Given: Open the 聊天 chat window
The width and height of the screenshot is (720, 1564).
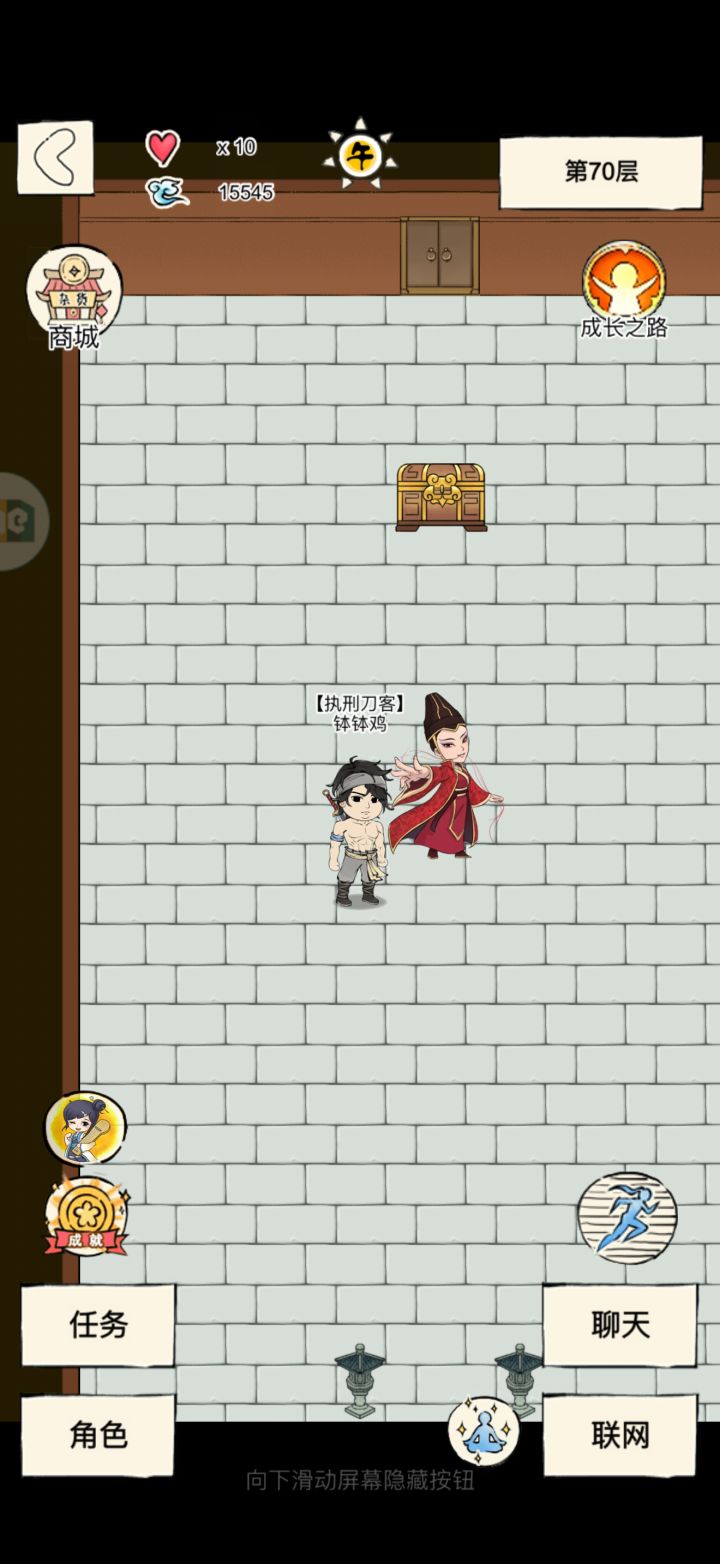Looking at the screenshot, I should pyautogui.click(x=620, y=1326).
